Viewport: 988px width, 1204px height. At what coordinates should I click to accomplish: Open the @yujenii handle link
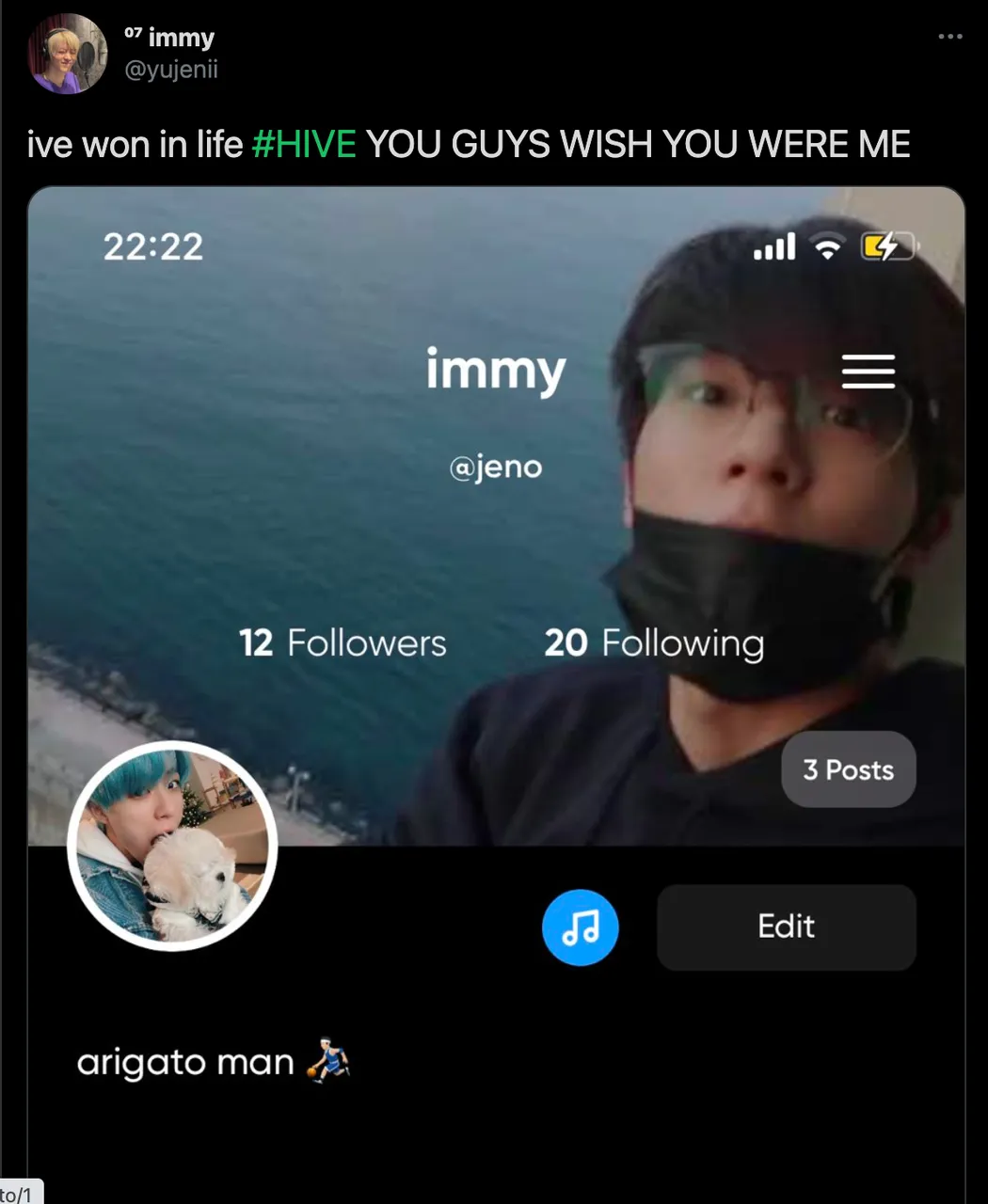click(171, 70)
